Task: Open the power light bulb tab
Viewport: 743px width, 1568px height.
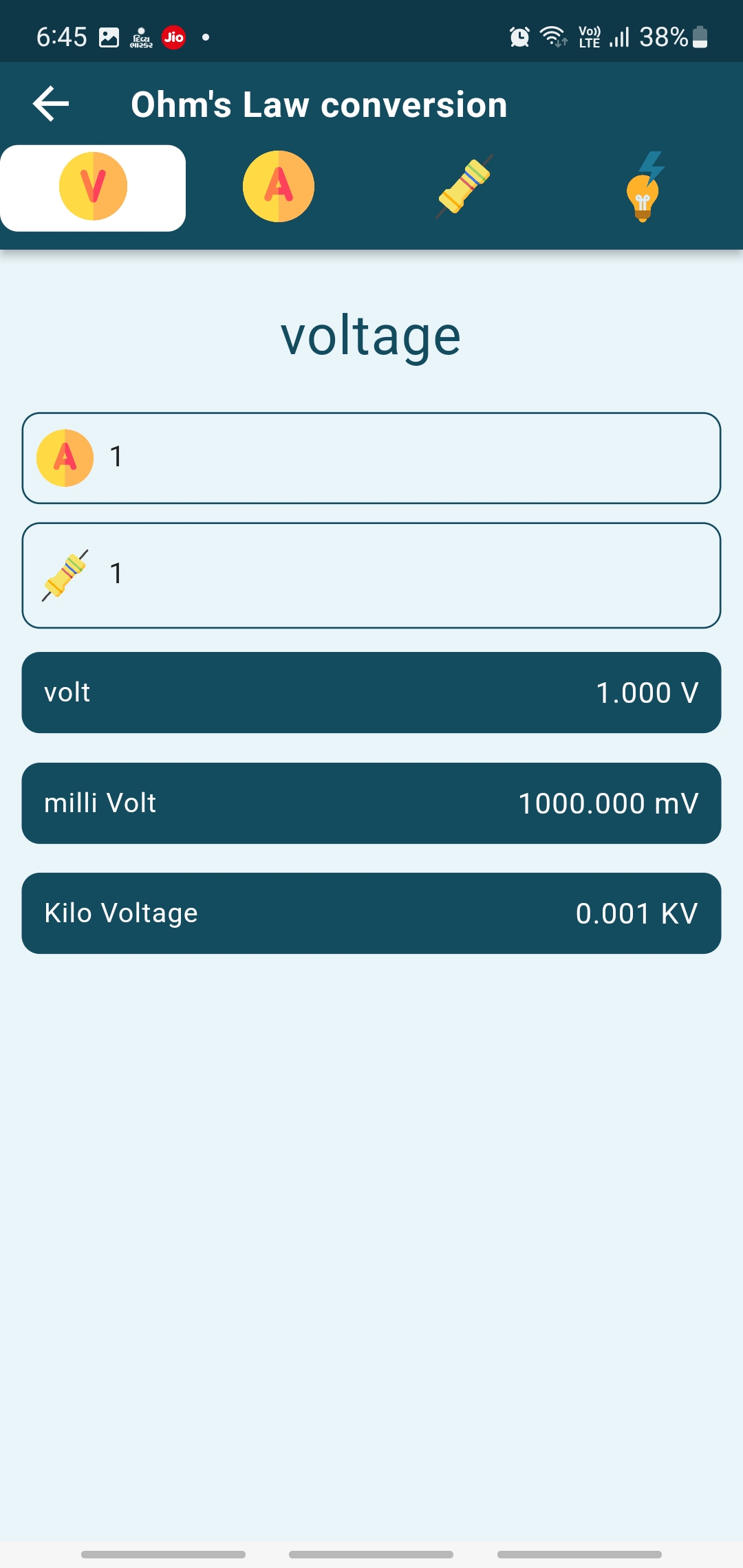Action: (645, 187)
